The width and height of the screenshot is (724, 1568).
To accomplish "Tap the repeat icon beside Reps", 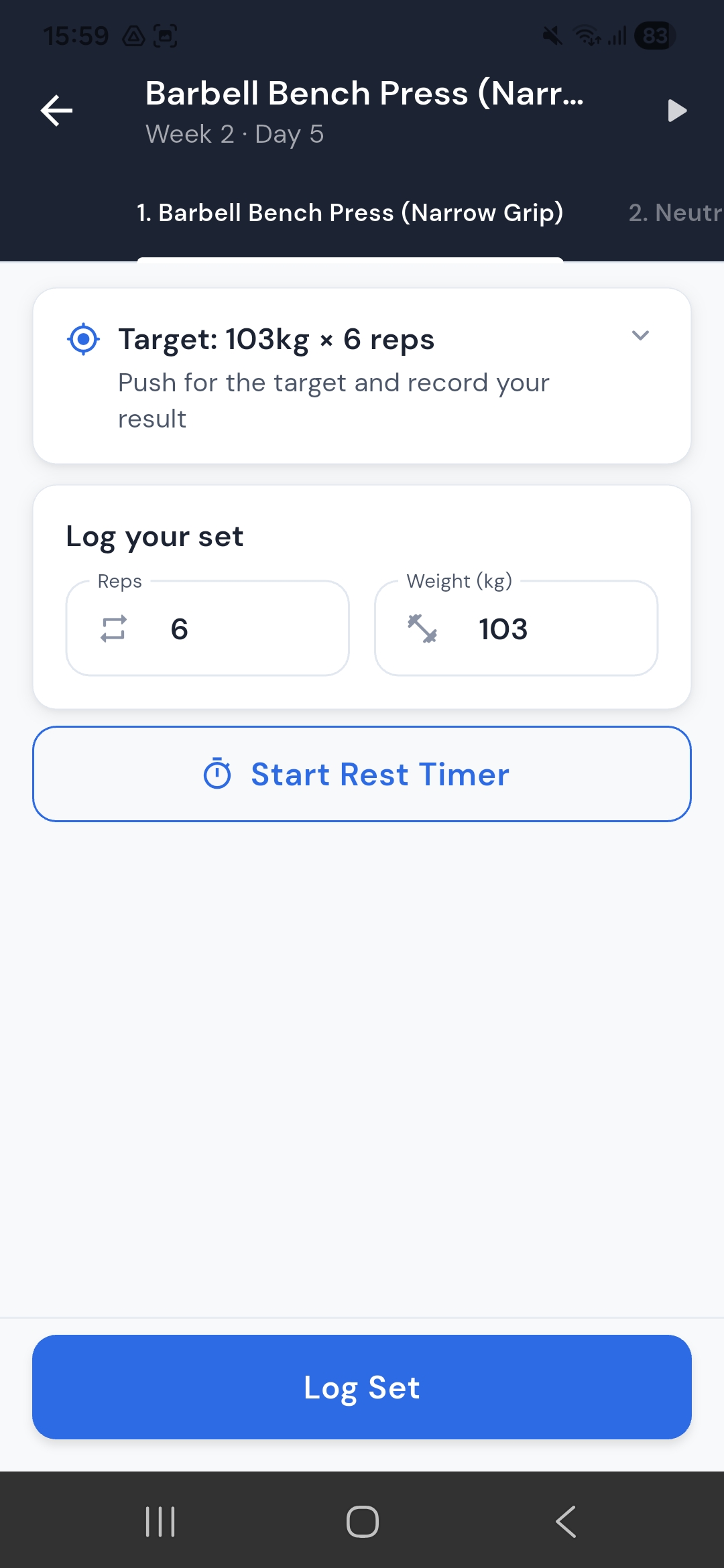I will pos(114,628).
